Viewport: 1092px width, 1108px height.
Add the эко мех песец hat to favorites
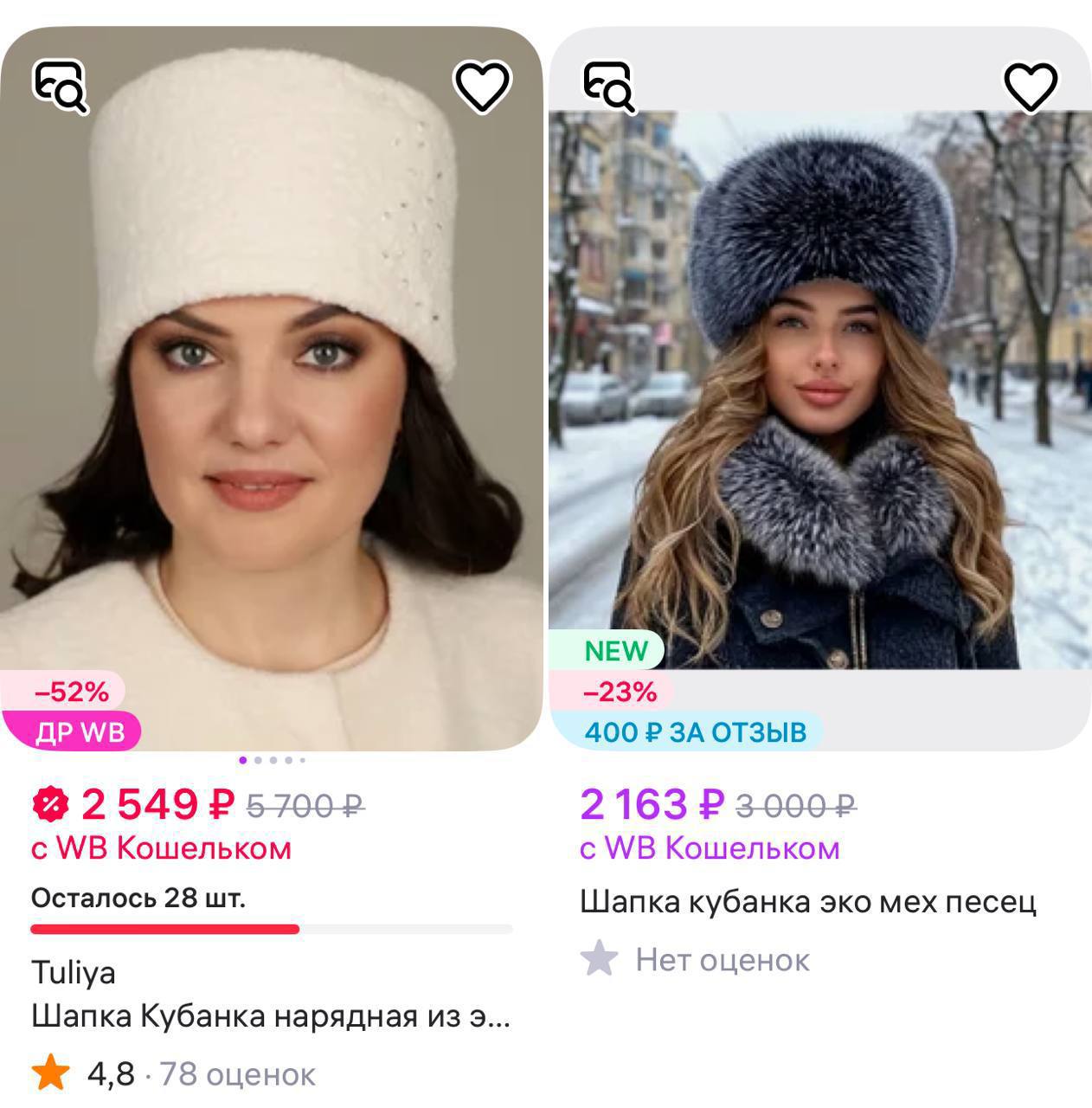pyautogui.click(x=1030, y=87)
